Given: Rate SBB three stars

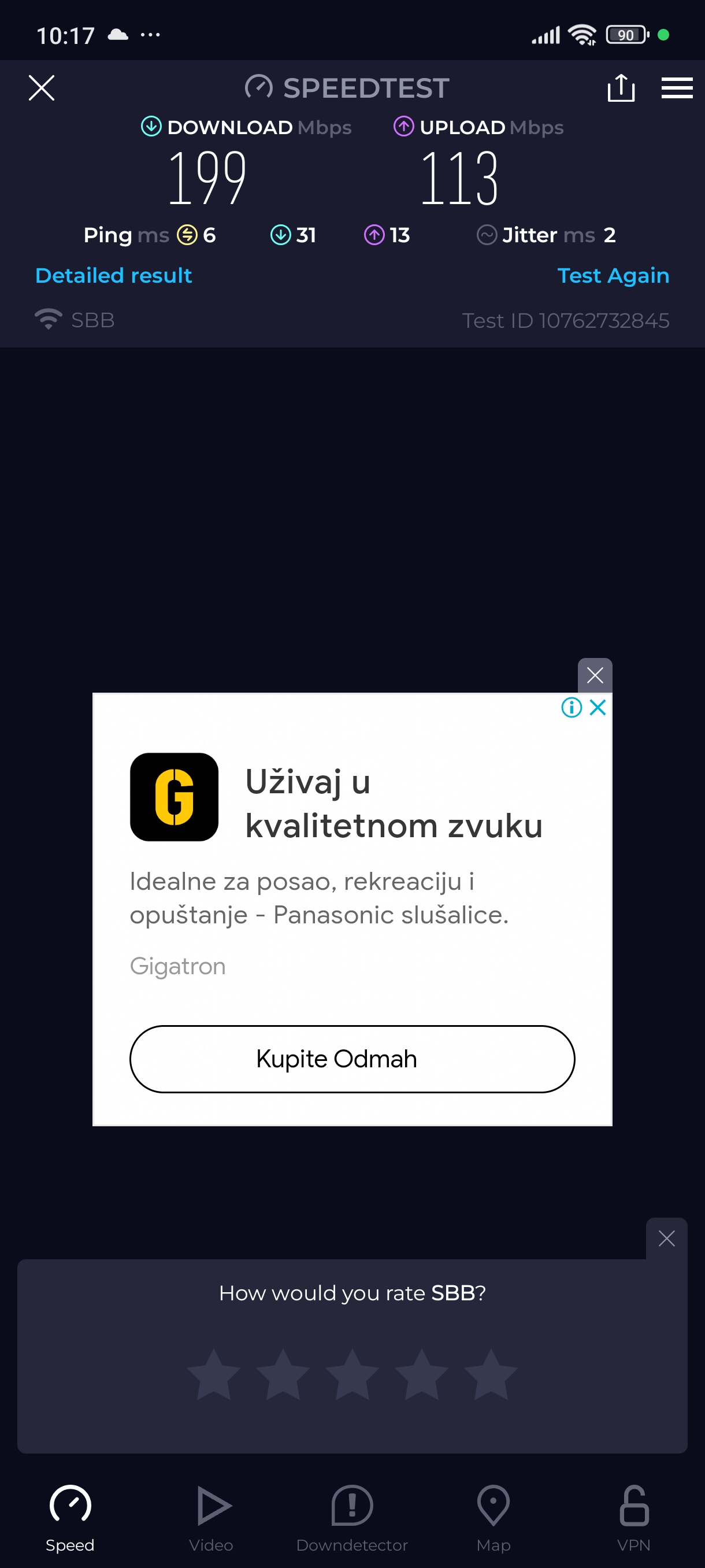Looking at the screenshot, I should (x=352, y=1374).
